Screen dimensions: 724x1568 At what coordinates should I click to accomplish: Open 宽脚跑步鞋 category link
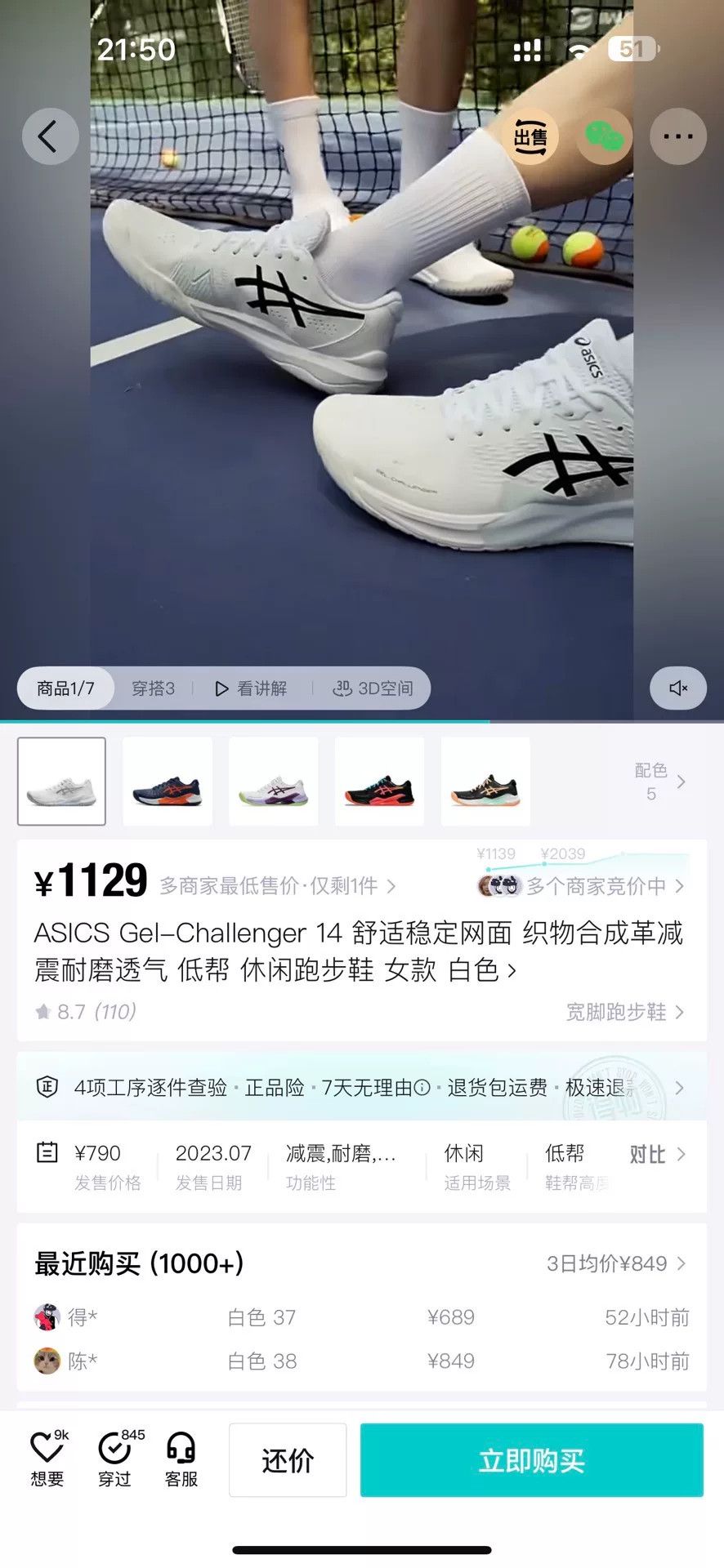click(x=626, y=1012)
